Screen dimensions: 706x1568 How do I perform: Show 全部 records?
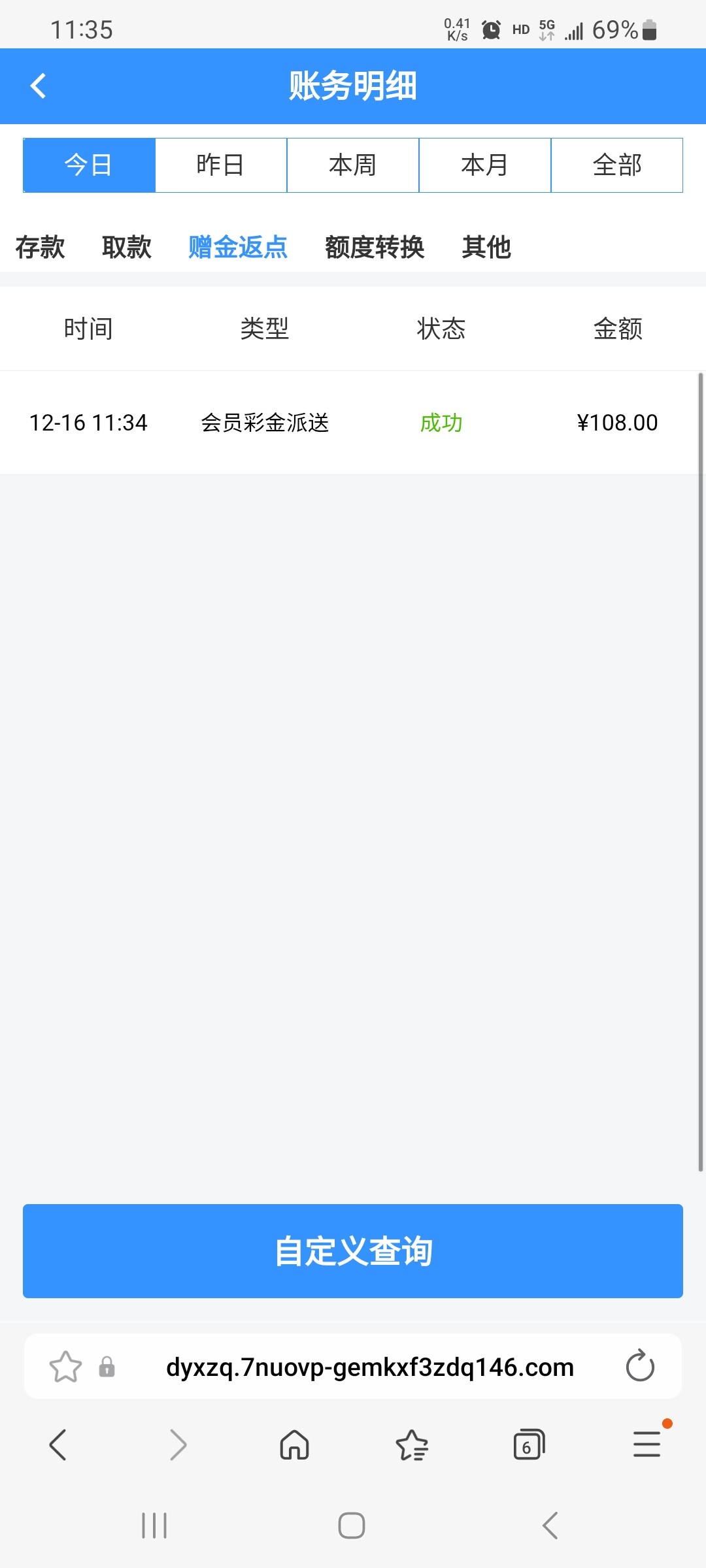pos(617,165)
